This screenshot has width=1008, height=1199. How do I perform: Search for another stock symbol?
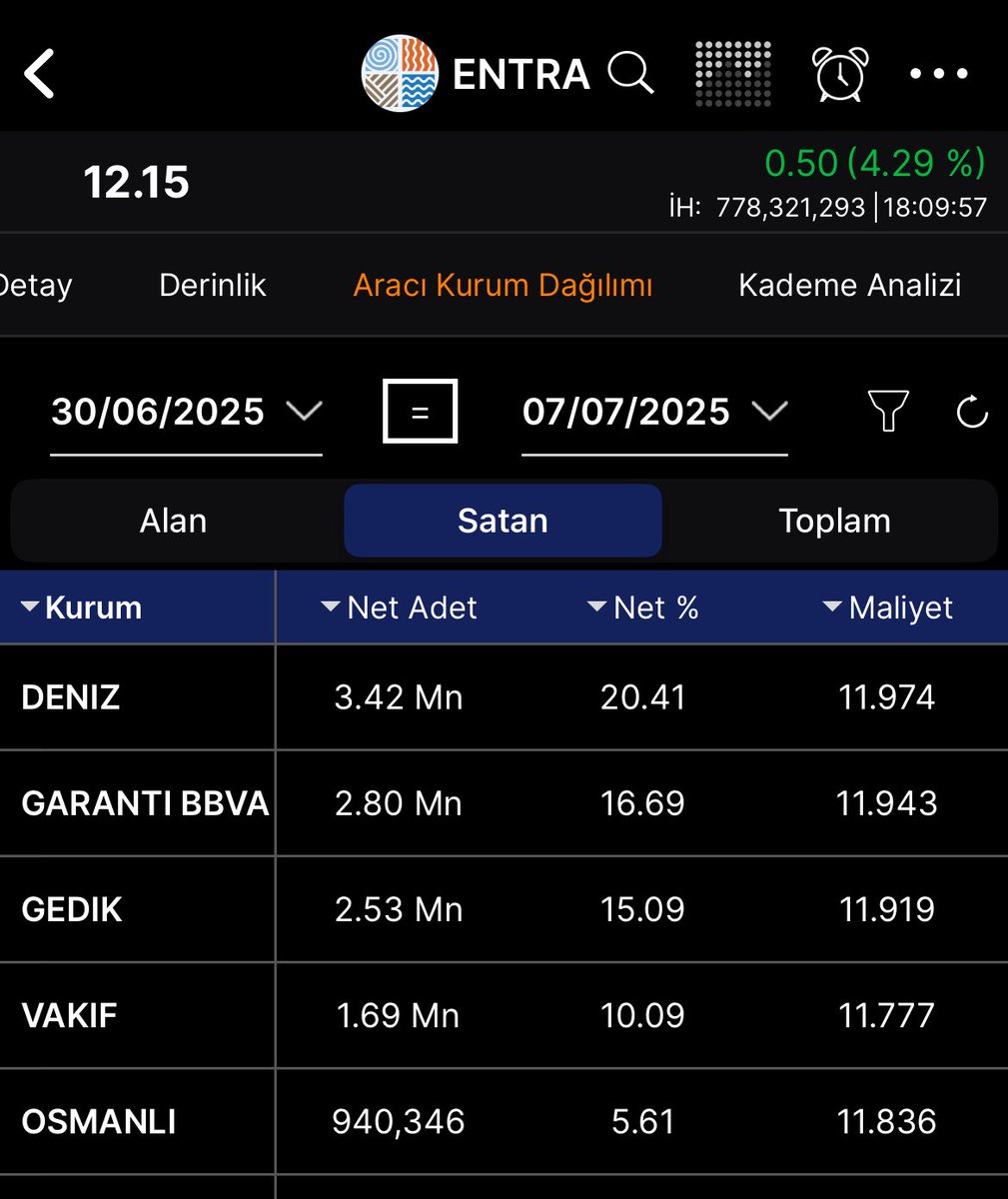[630, 75]
